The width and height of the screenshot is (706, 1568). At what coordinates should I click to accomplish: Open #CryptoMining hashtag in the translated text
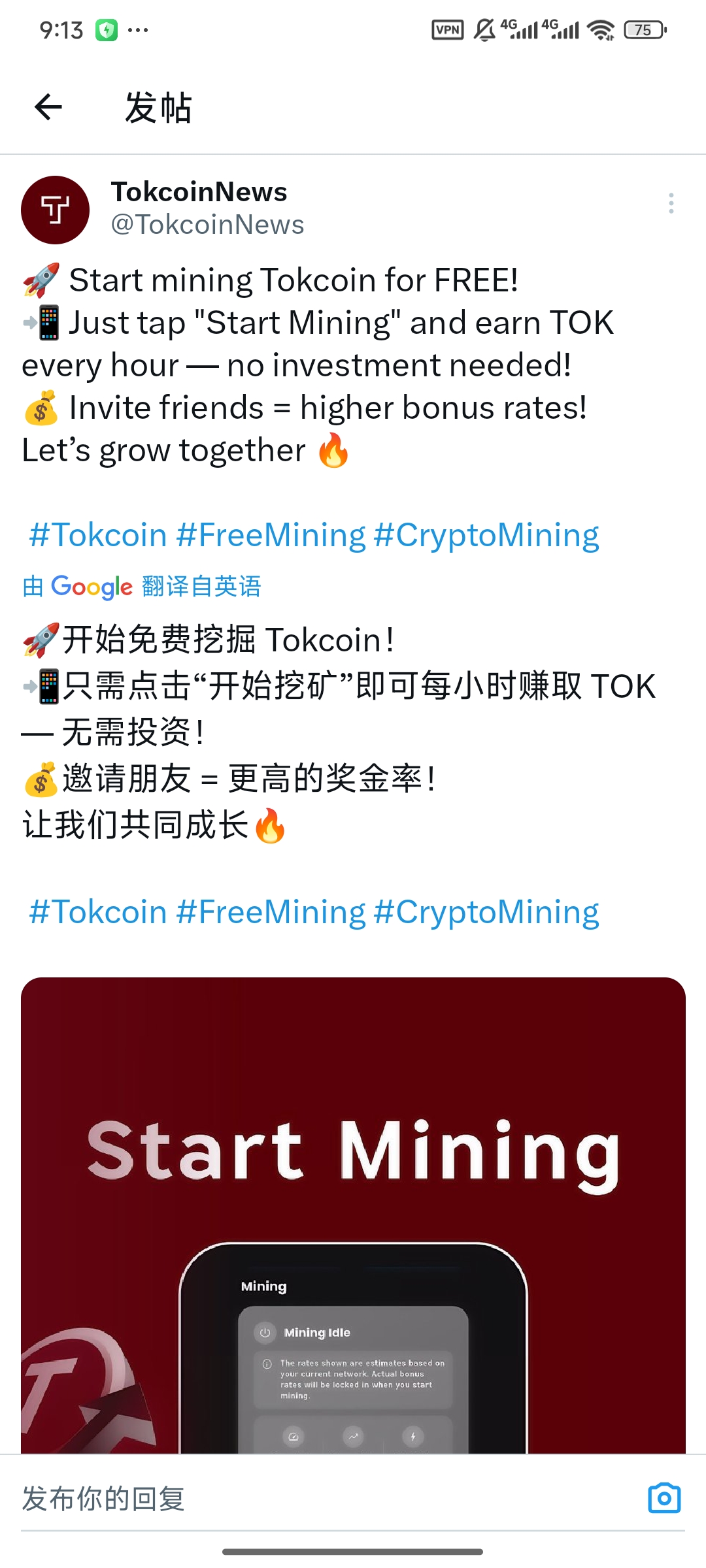point(486,912)
